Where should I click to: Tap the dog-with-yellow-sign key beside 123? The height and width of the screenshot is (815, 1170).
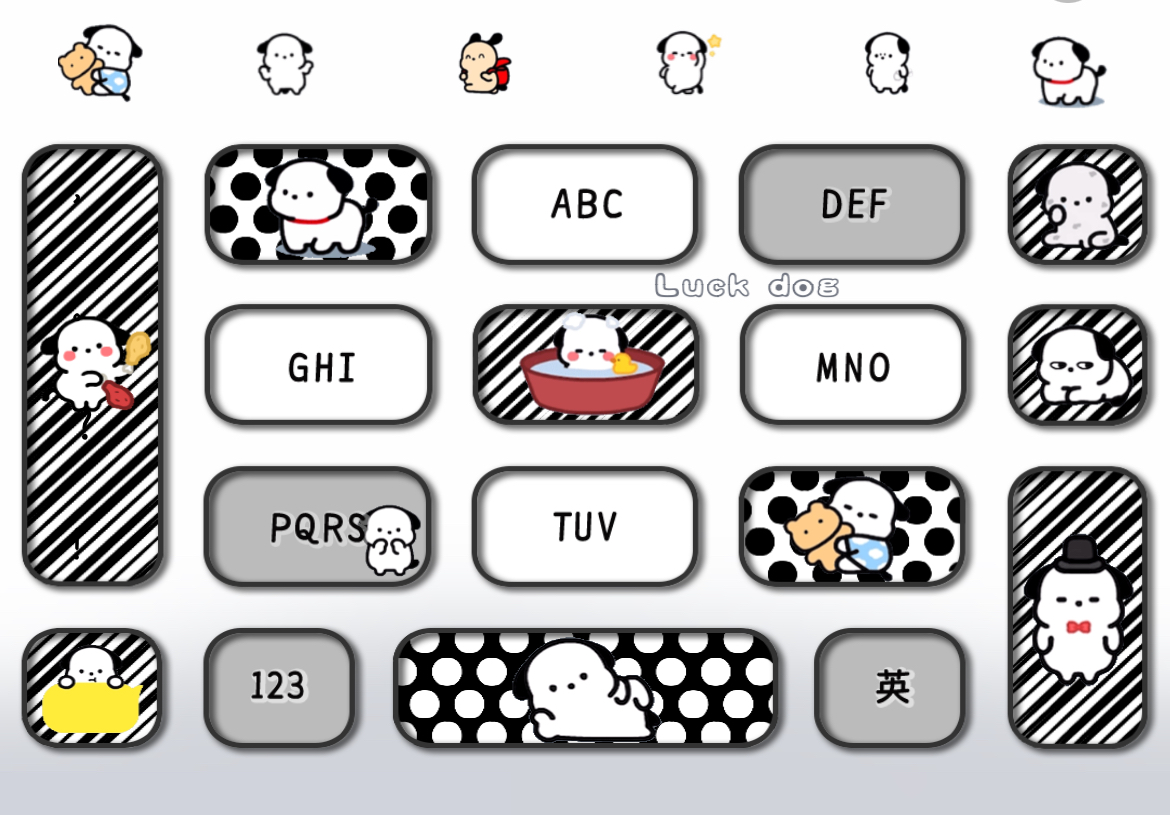(92, 688)
